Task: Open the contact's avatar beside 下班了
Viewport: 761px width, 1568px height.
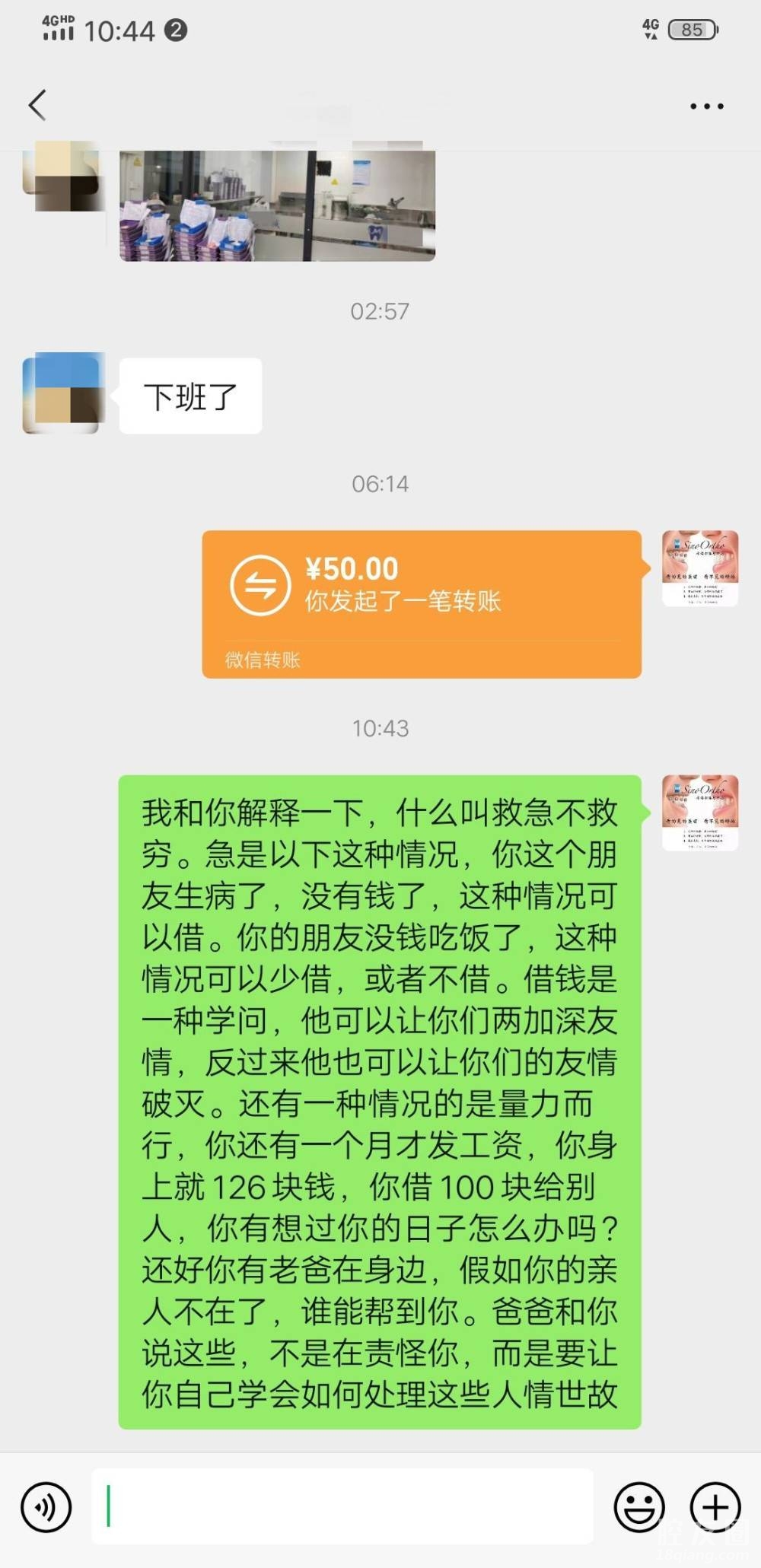Action: click(64, 394)
